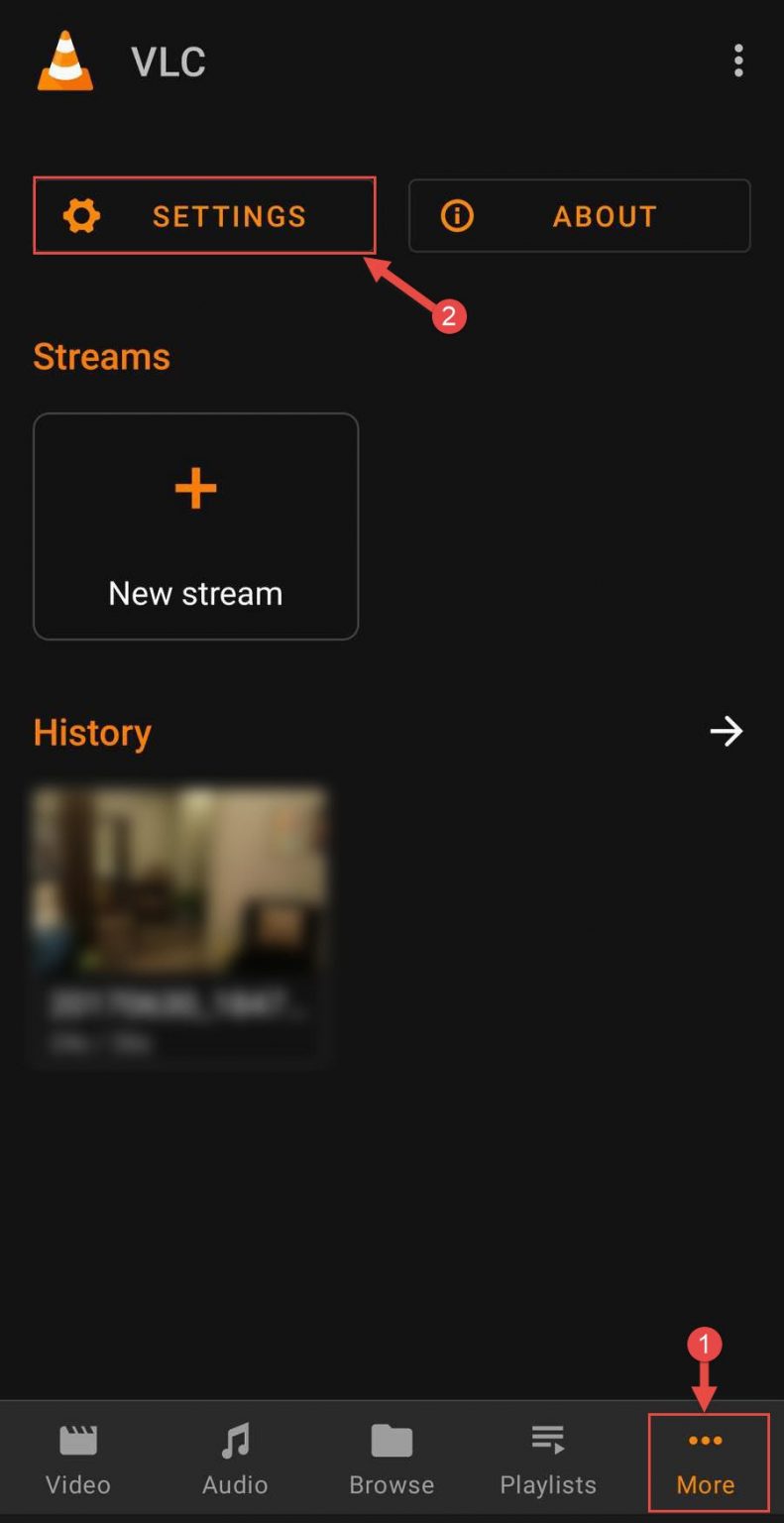Expand the History section arrow
Screen dimensions: 784x1523
[x=727, y=732]
